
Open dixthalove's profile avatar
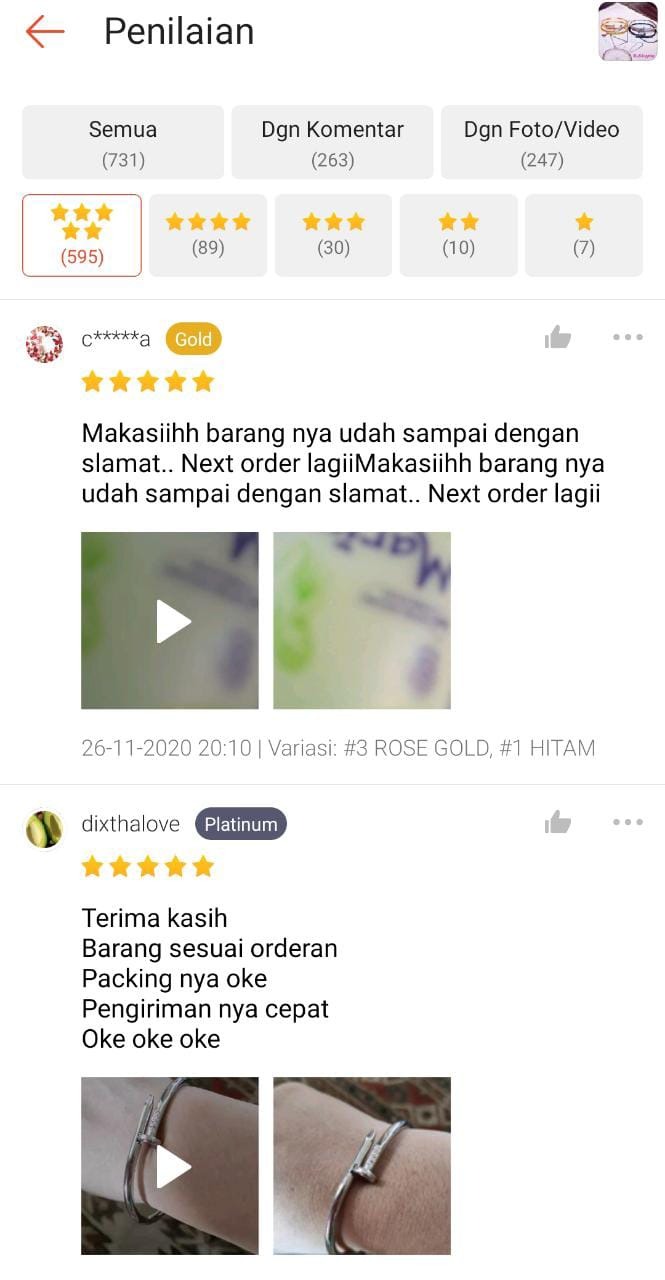(x=44, y=829)
